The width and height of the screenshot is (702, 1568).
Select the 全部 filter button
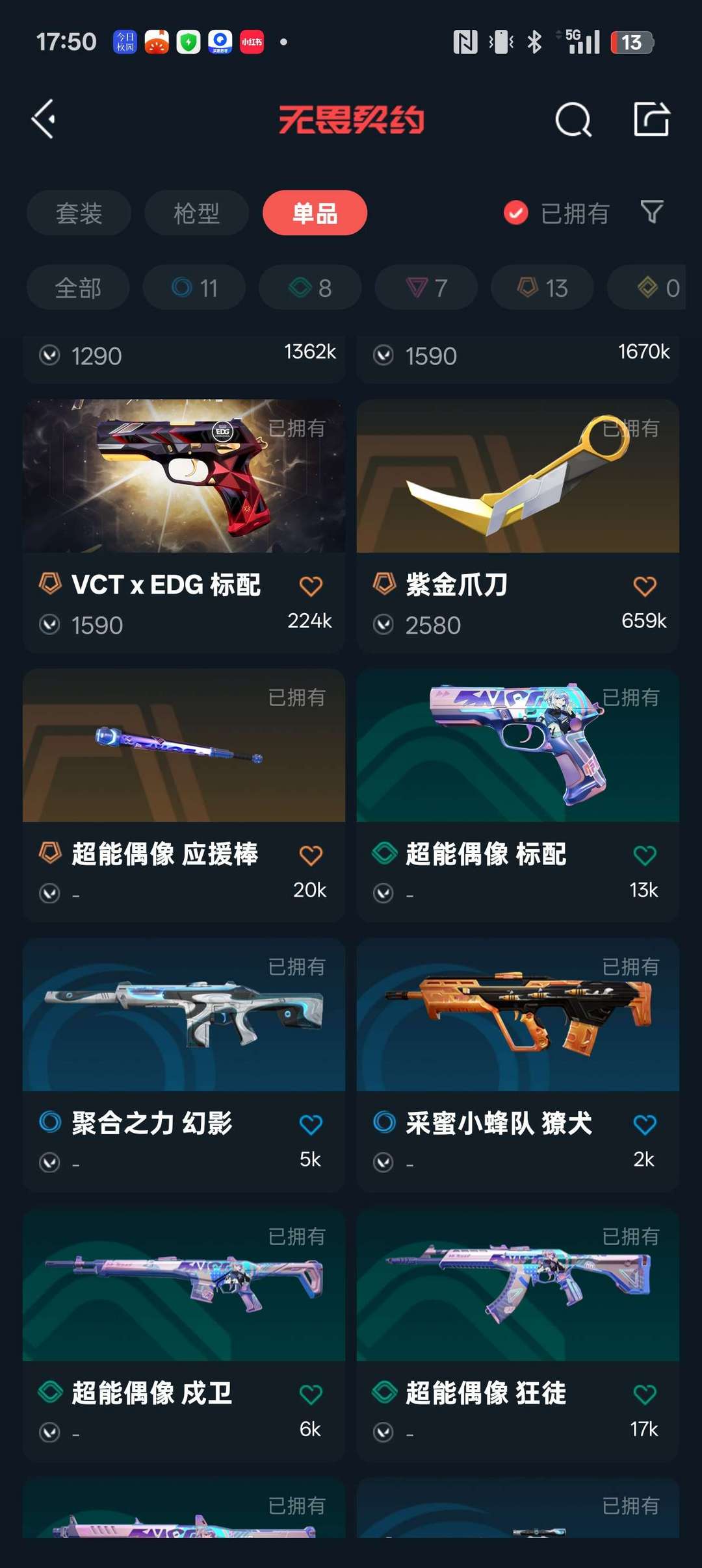click(x=77, y=288)
